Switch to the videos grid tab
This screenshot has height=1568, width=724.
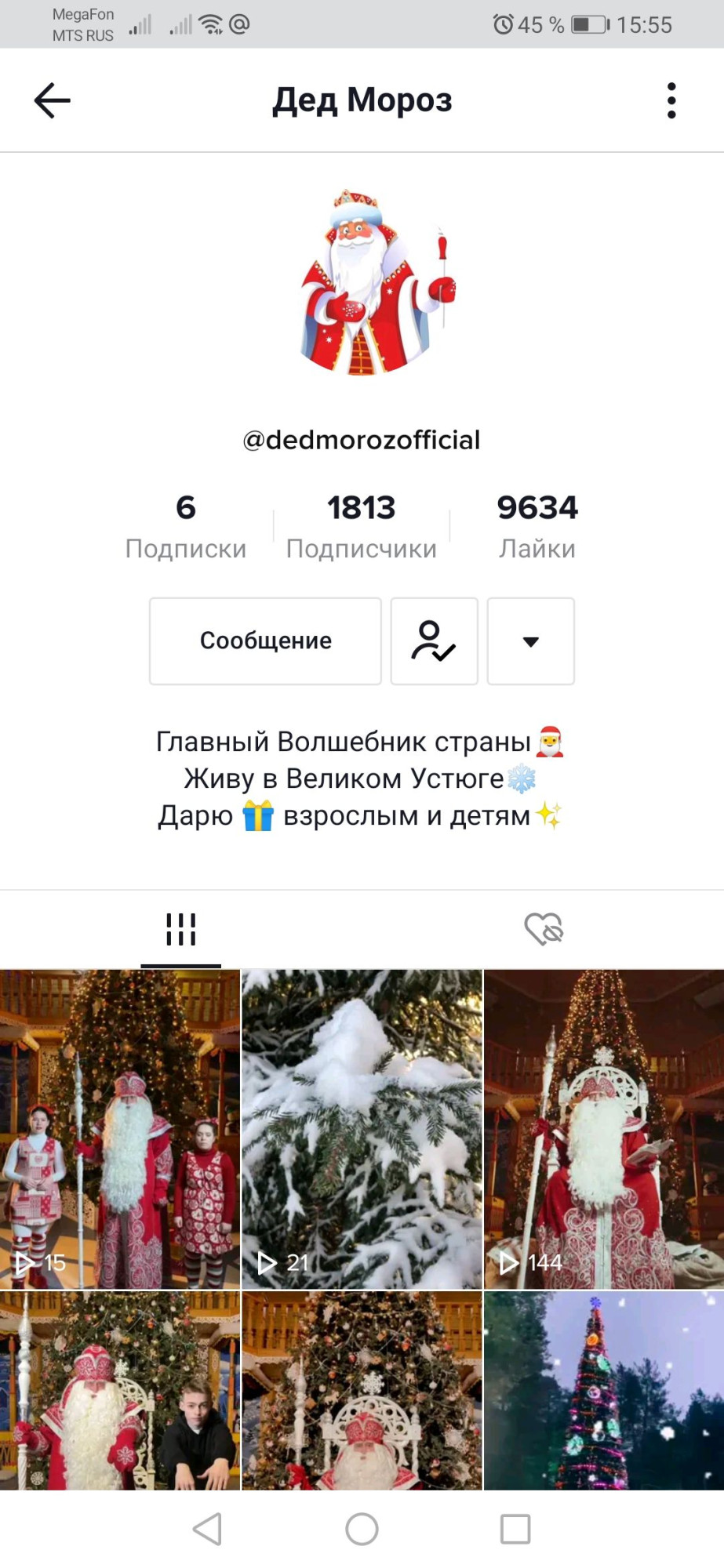181,930
